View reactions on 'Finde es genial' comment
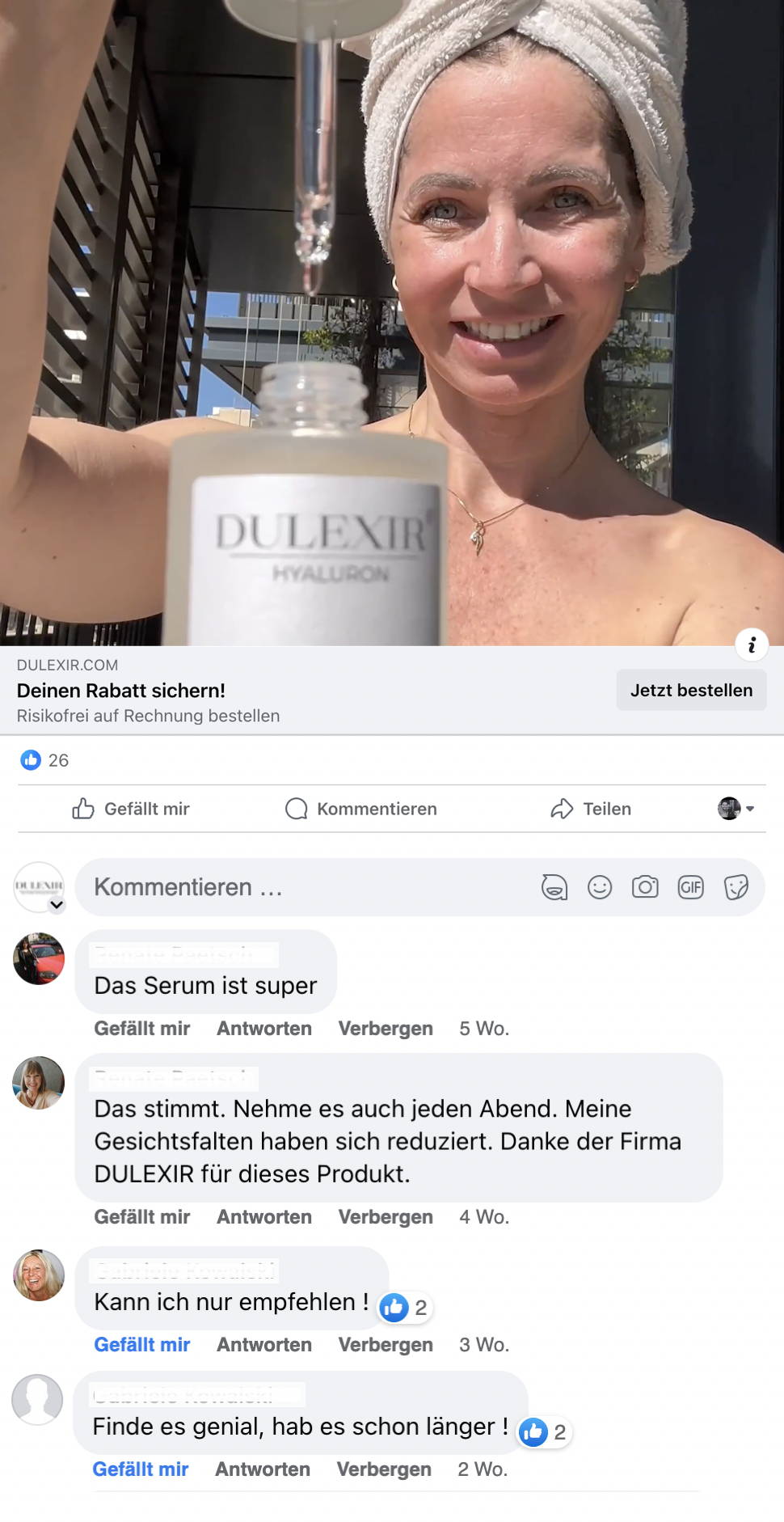This screenshot has width=784, height=1522. pos(543,1432)
